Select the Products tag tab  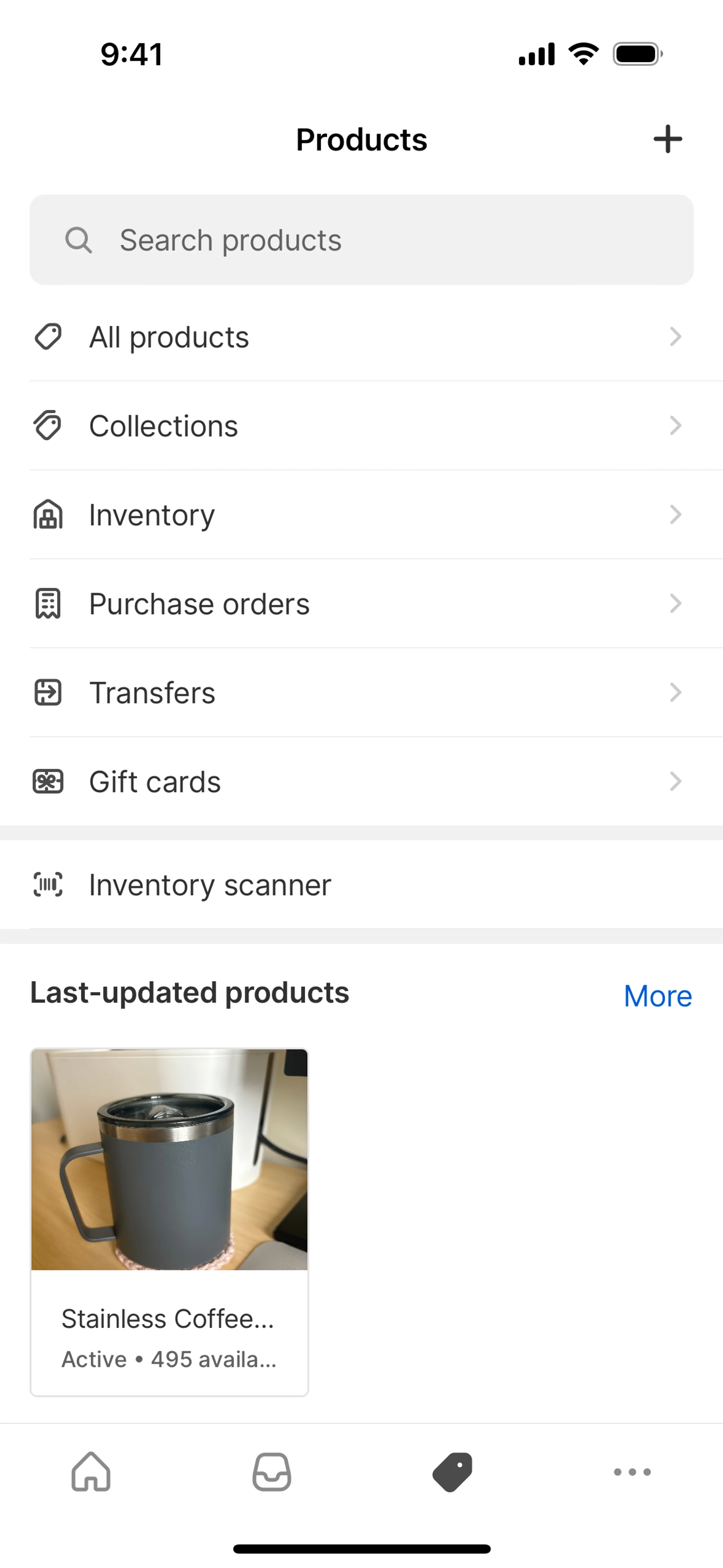pyautogui.click(x=452, y=1472)
